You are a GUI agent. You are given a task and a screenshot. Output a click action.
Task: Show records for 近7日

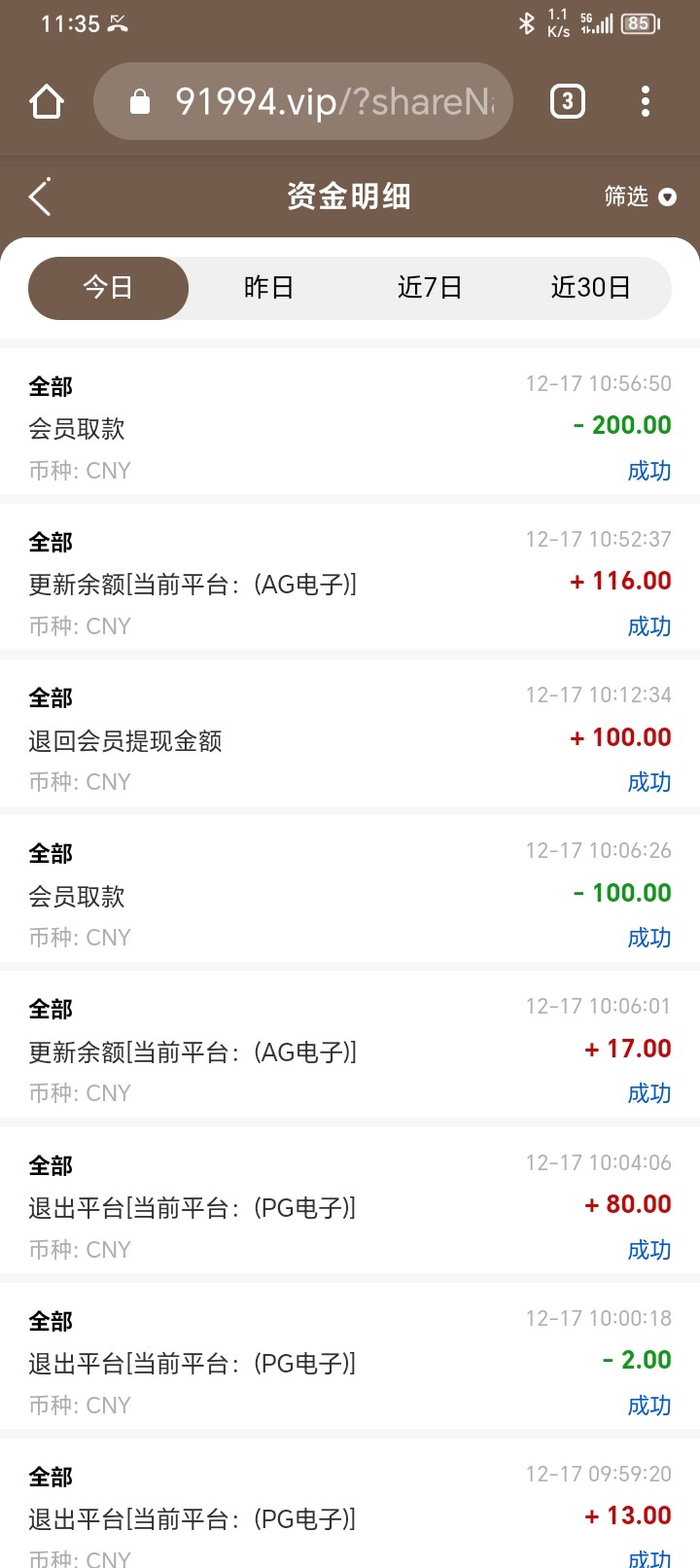(430, 288)
